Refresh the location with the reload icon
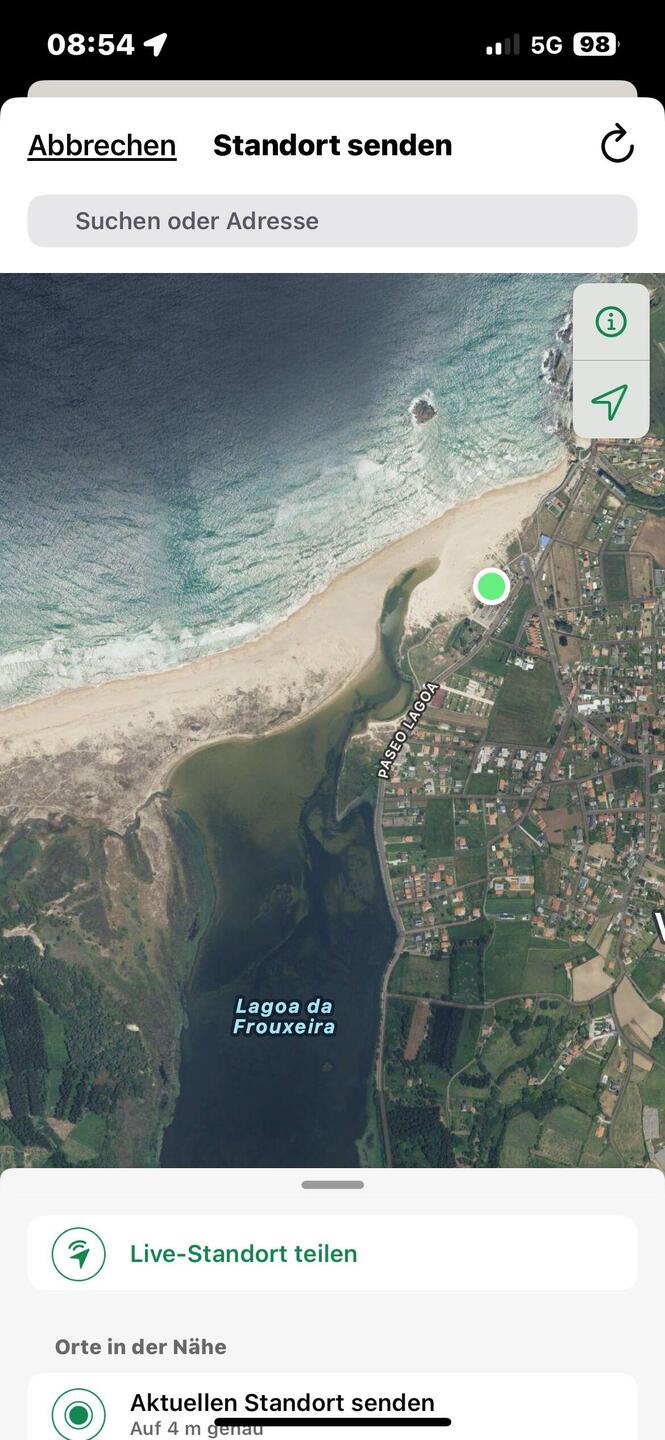 pos(617,145)
